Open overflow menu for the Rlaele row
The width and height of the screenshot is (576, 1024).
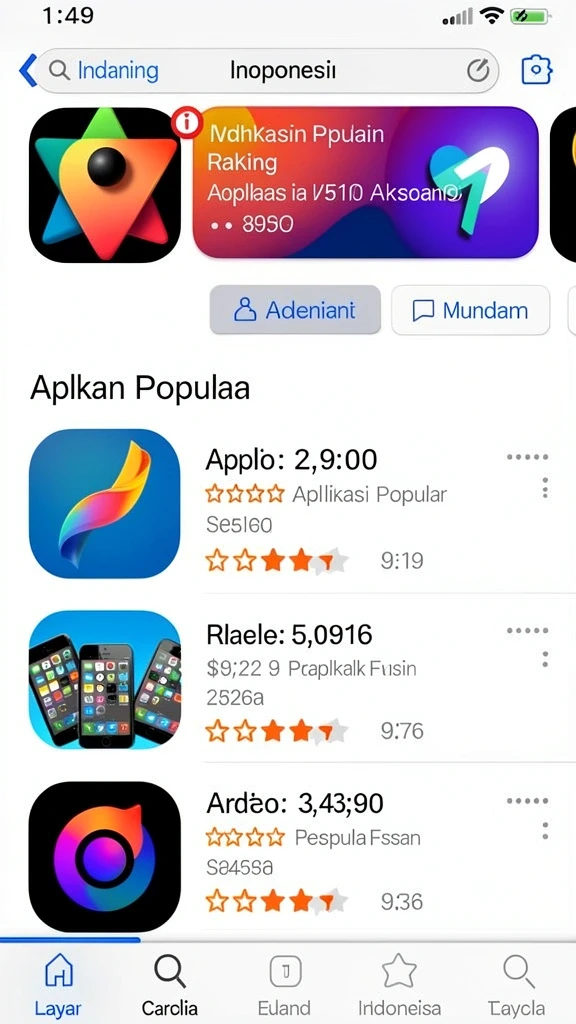click(x=545, y=659)
